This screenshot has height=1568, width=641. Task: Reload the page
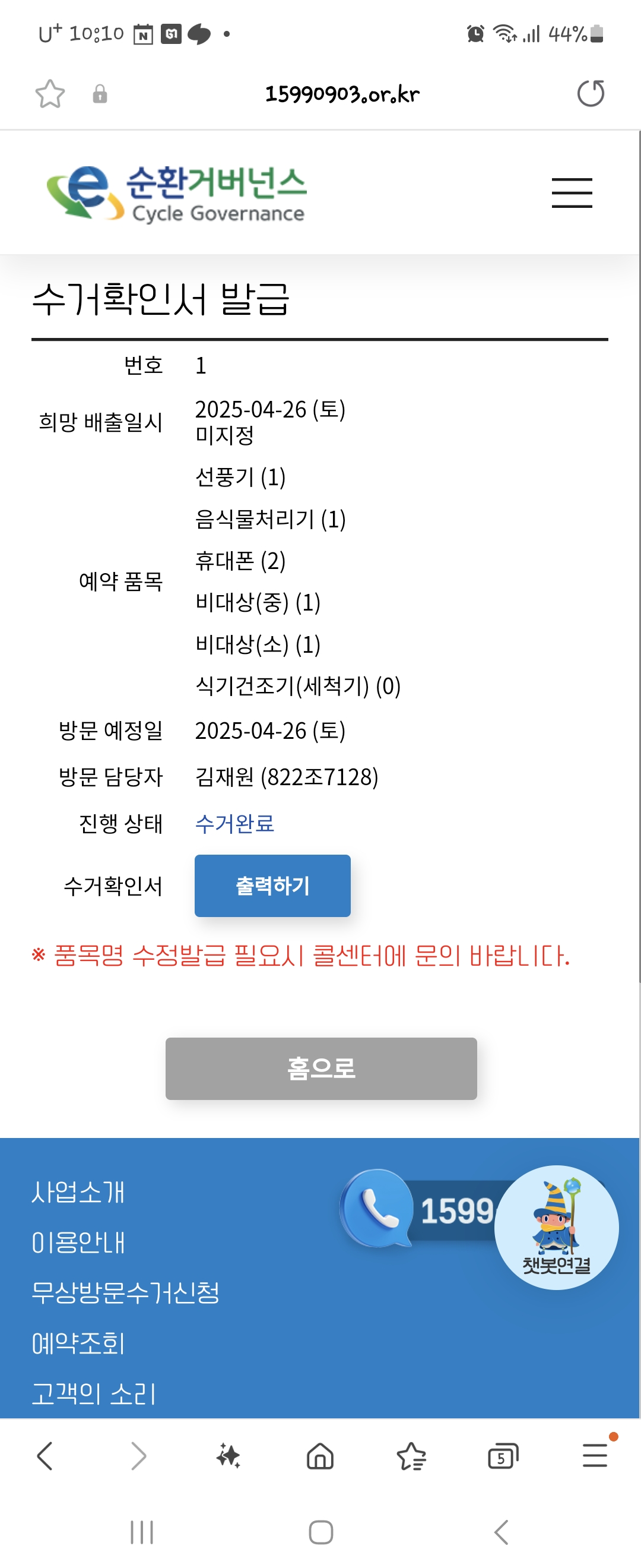coord(591,93)
